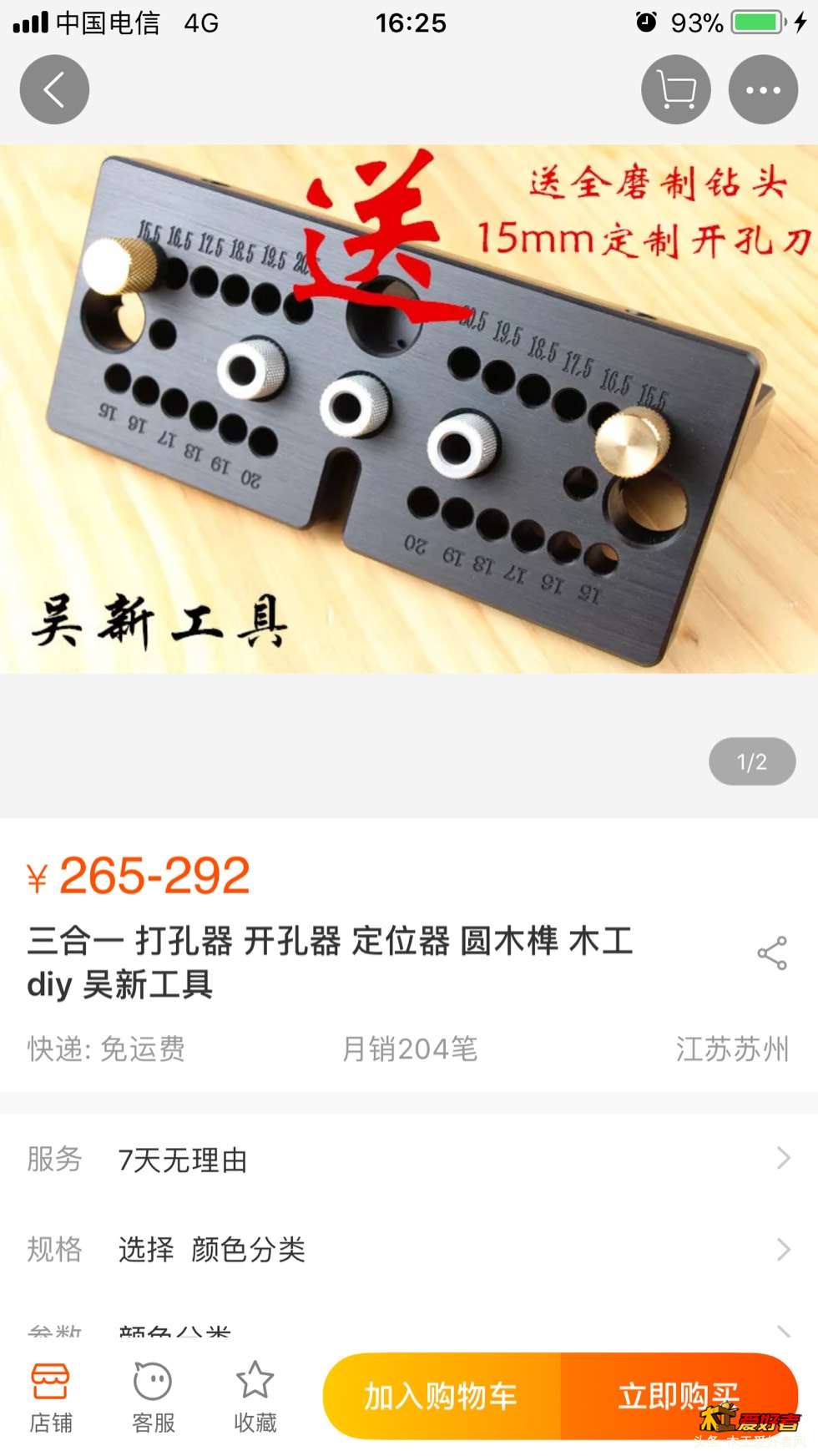Open the more options menu
Viewport: 818px width, 1456px height.
(x=763, y=90)
